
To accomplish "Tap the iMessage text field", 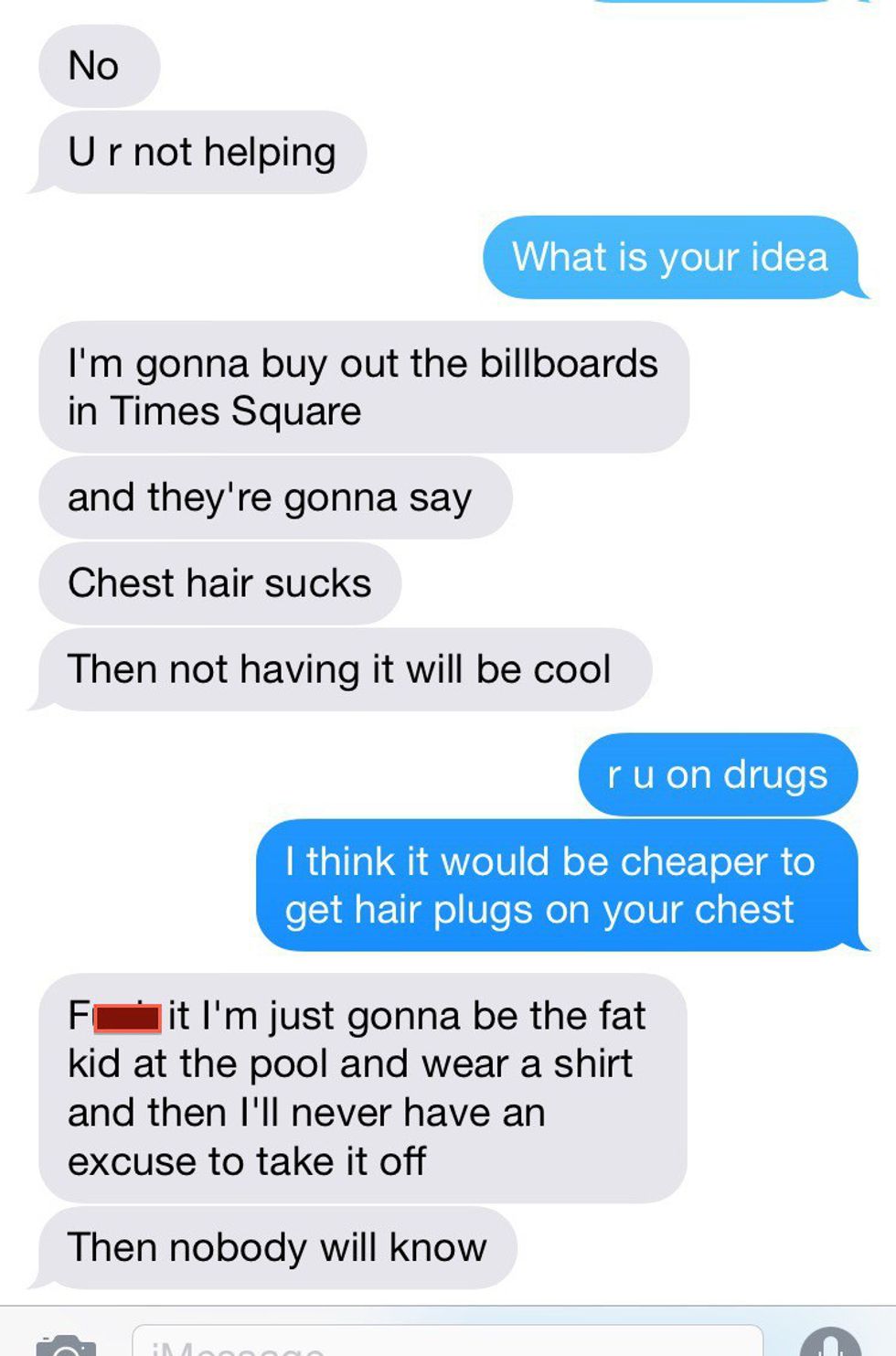I will pos(447,1342).
